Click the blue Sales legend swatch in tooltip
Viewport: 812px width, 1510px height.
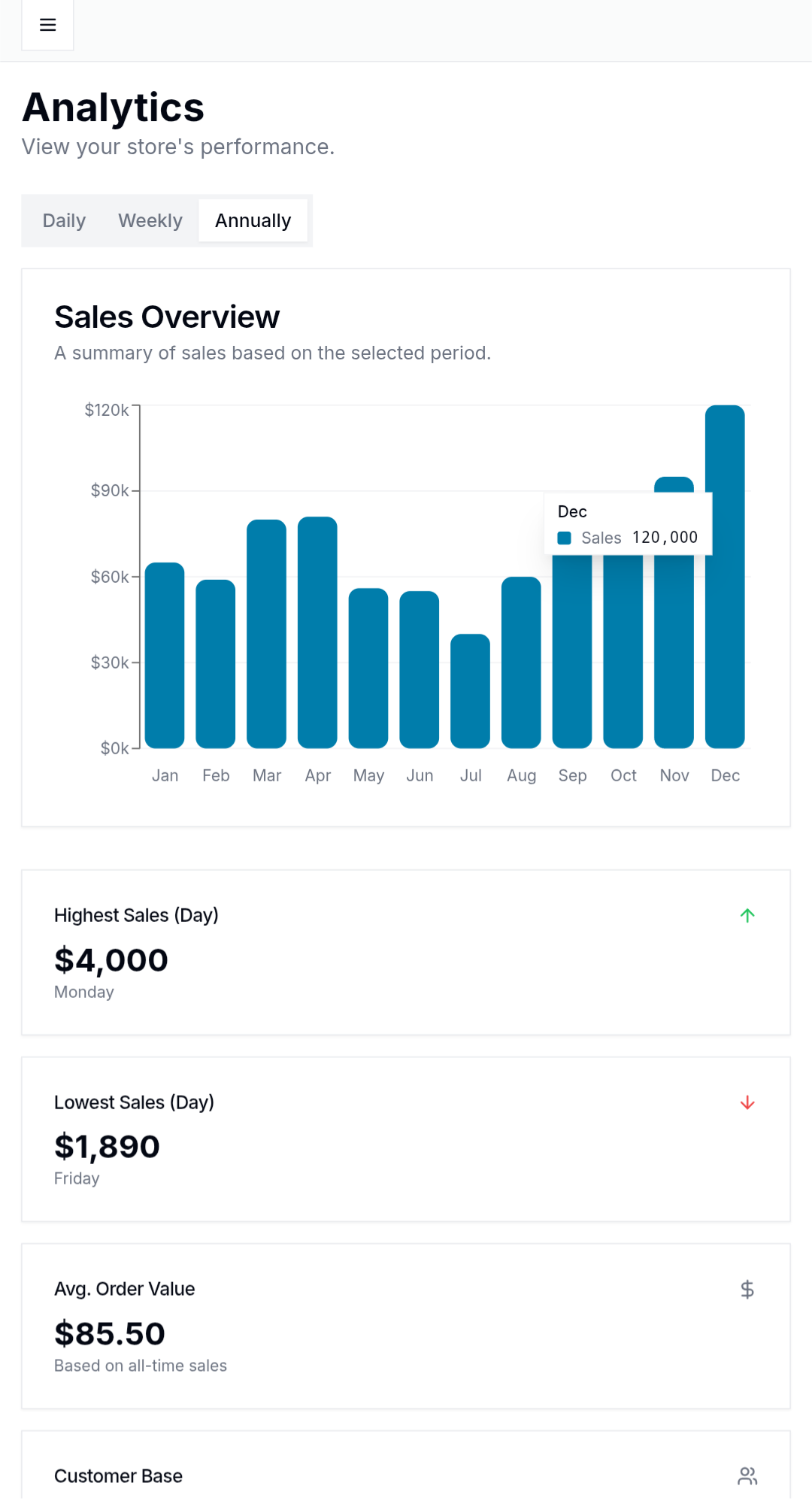pos(565,537)
